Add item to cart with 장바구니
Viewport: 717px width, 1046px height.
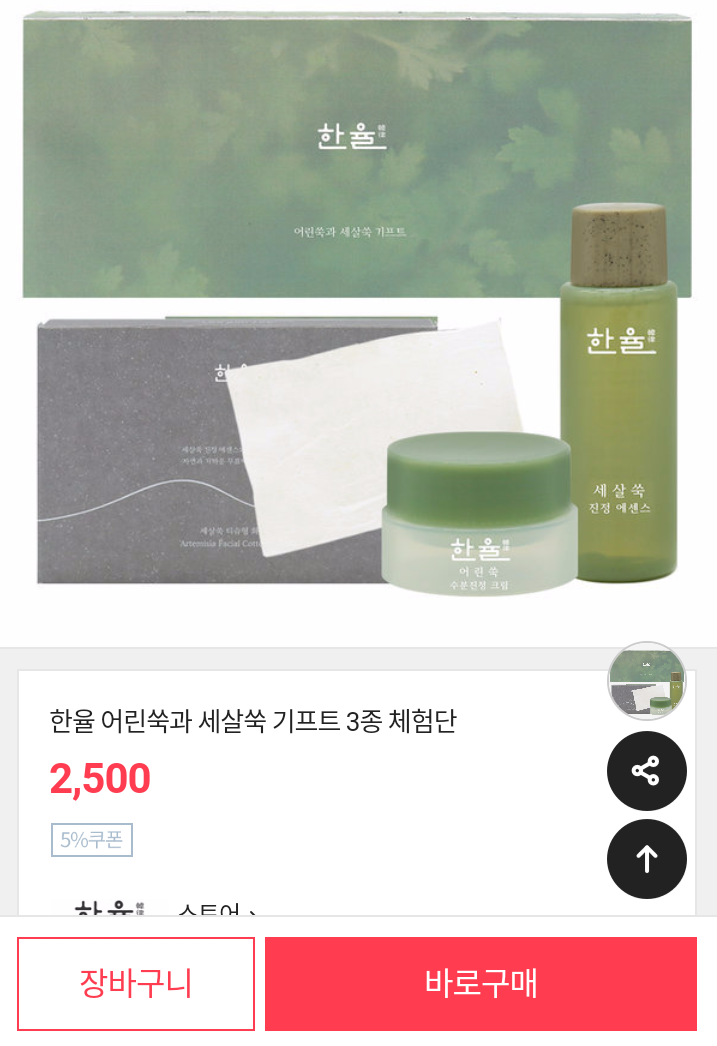click(x=136, y=984)
